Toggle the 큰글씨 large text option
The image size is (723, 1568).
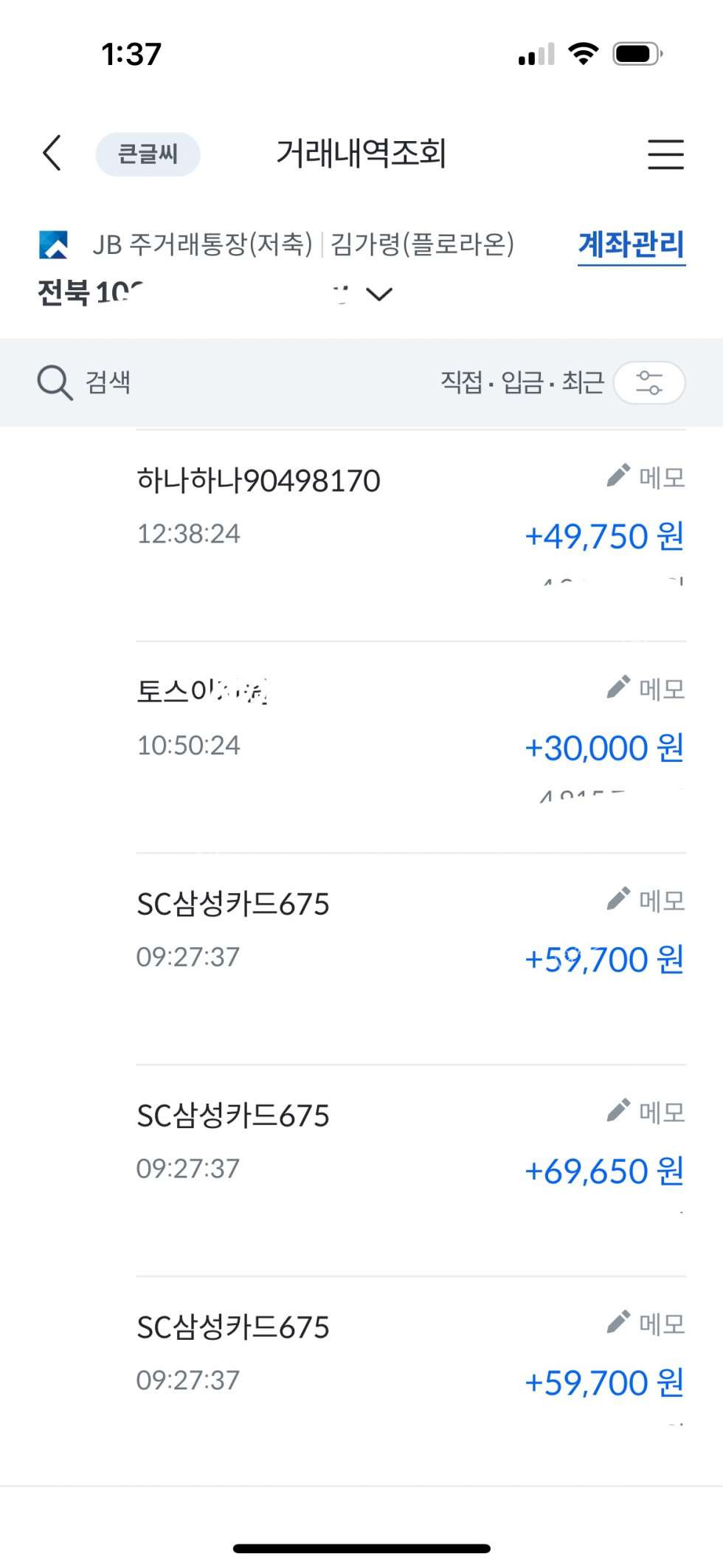[x=148, y=154]
